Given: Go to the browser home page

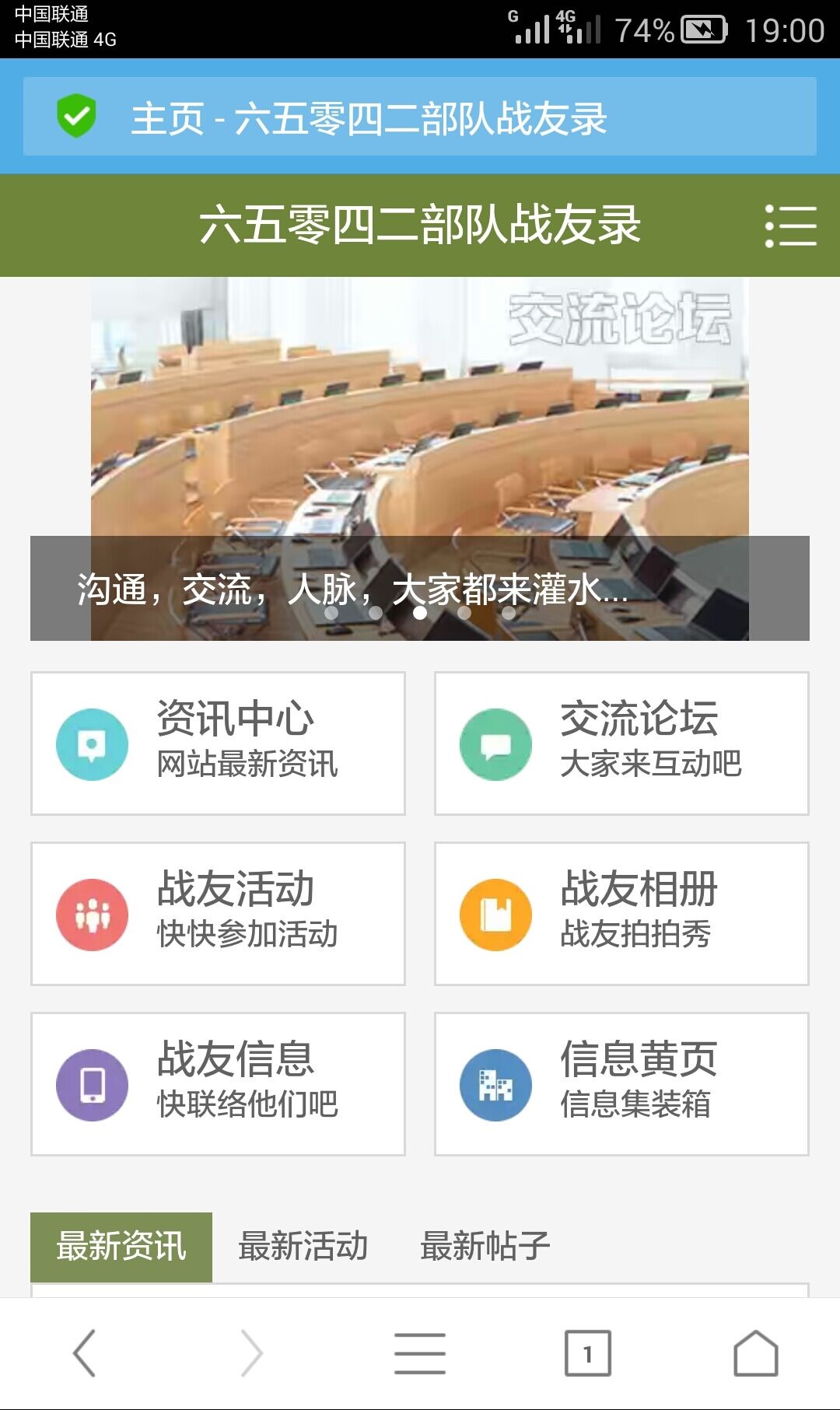Looking at the screenshot, I should tap(756, 1353).
